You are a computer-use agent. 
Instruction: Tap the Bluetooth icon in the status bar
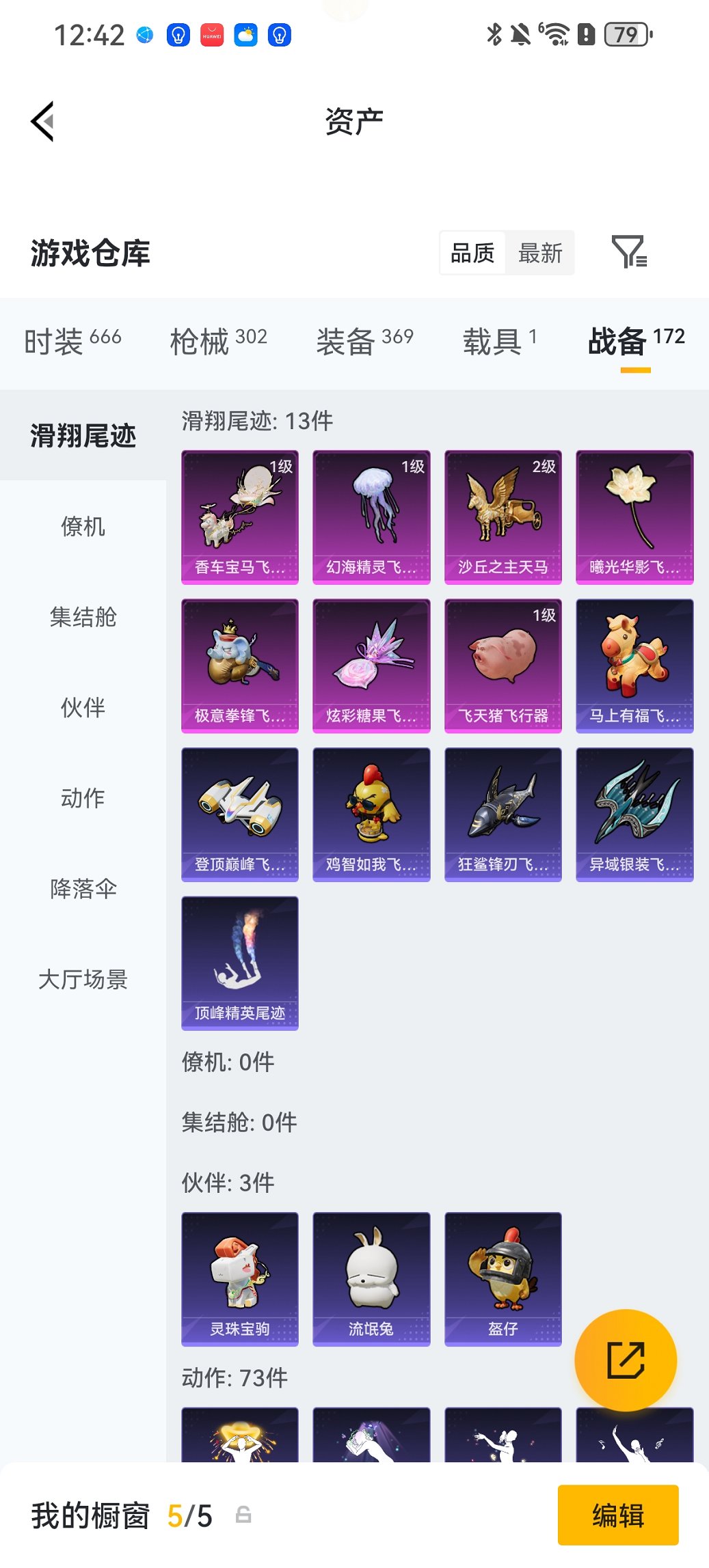tap(494, 33)
